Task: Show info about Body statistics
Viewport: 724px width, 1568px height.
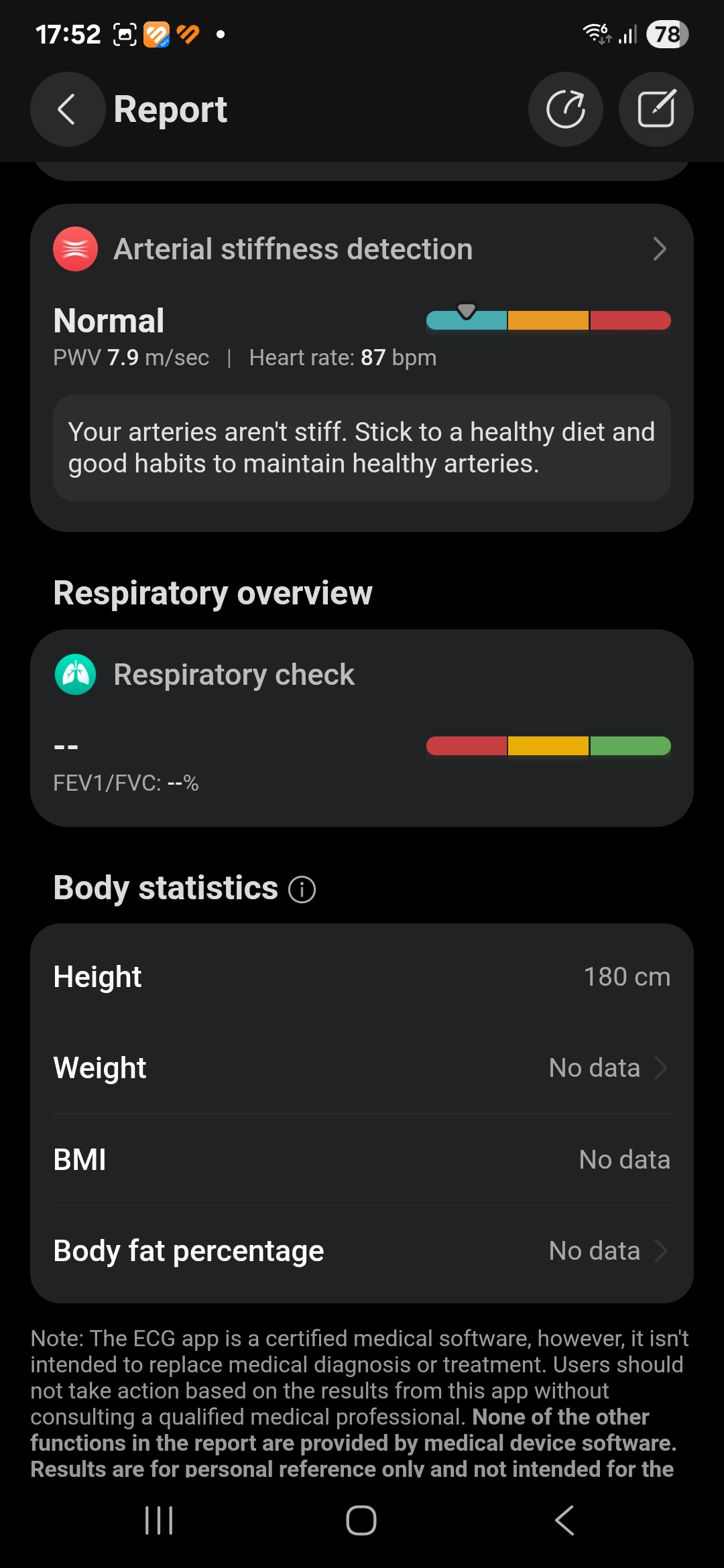Action: [302, 890]
